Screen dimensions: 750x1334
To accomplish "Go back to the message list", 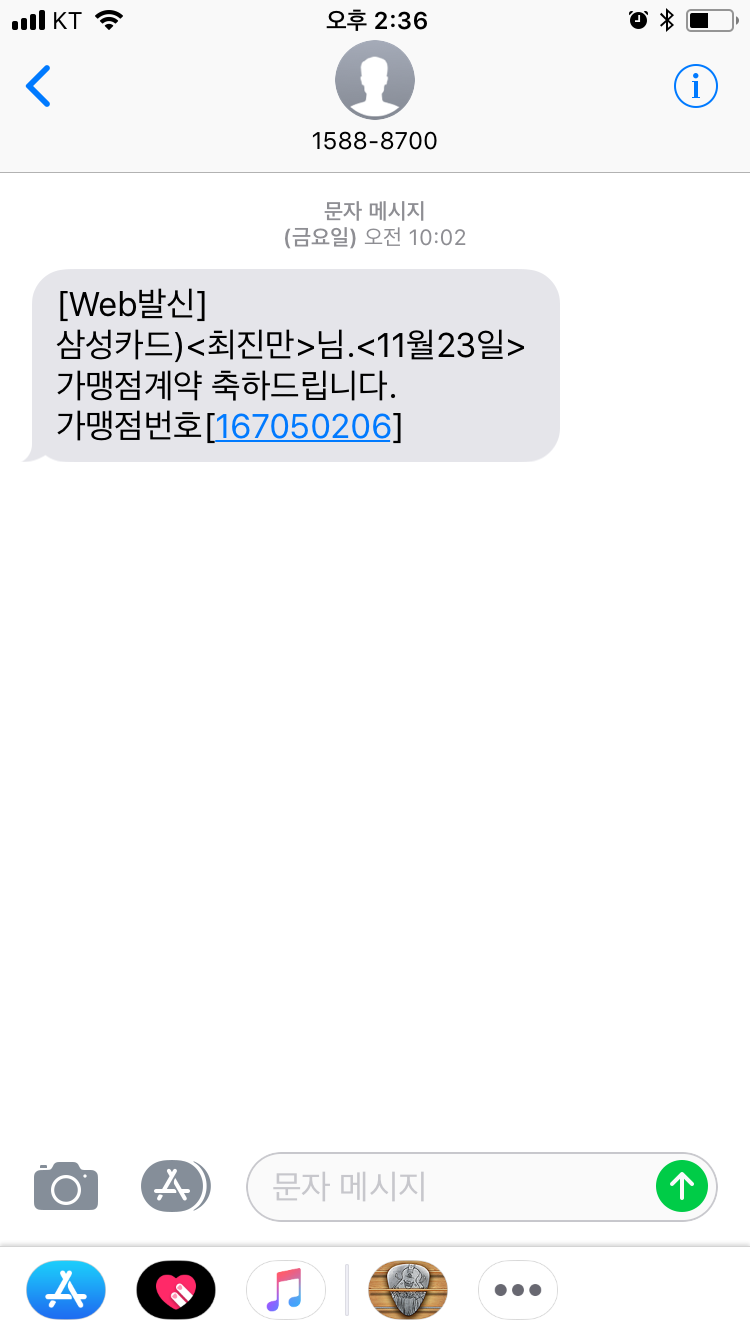I will tap(38, 87).
